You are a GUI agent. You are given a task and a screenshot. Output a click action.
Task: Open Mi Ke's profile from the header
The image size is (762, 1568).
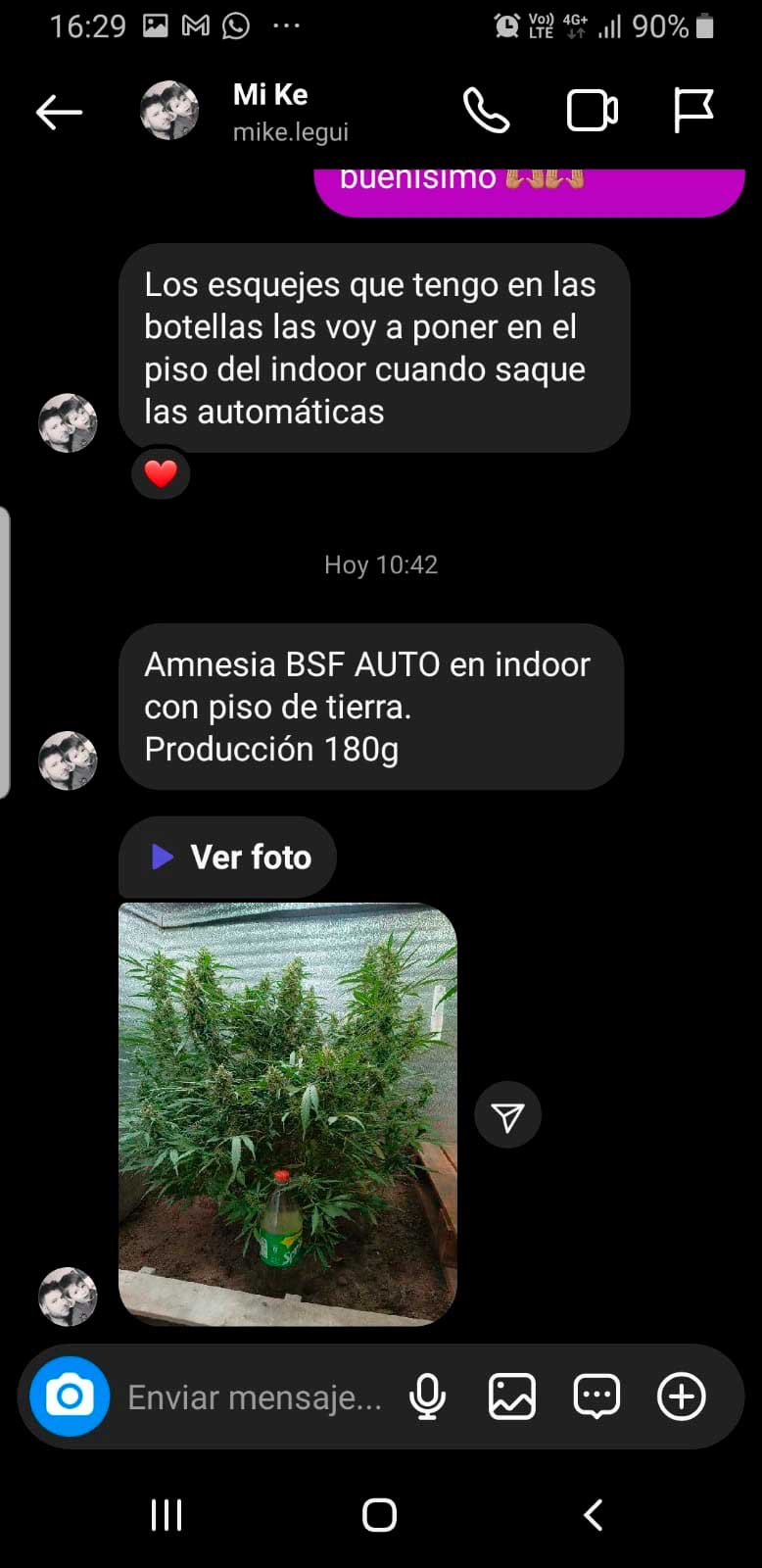click(x=271, y=112)
